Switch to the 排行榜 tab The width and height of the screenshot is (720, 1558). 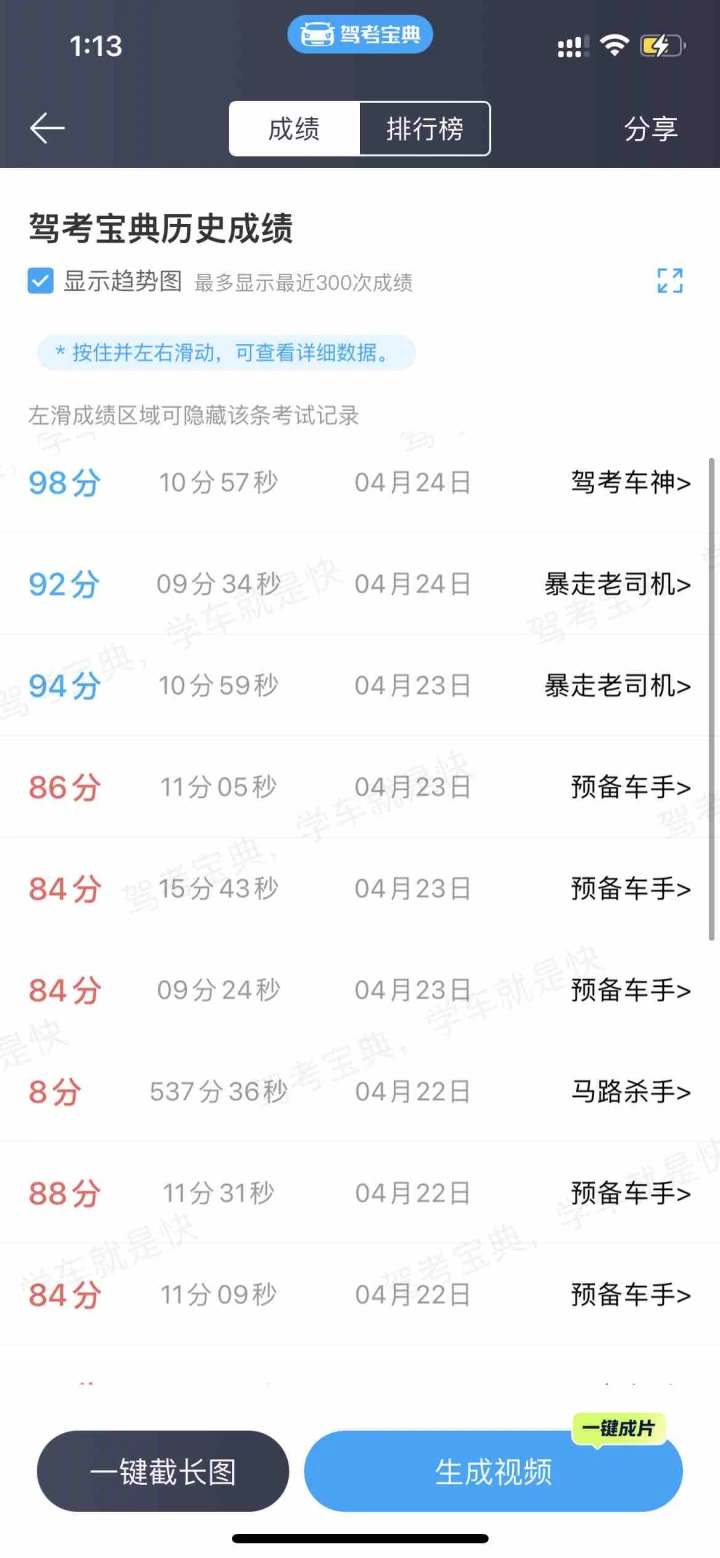point(425,129)
